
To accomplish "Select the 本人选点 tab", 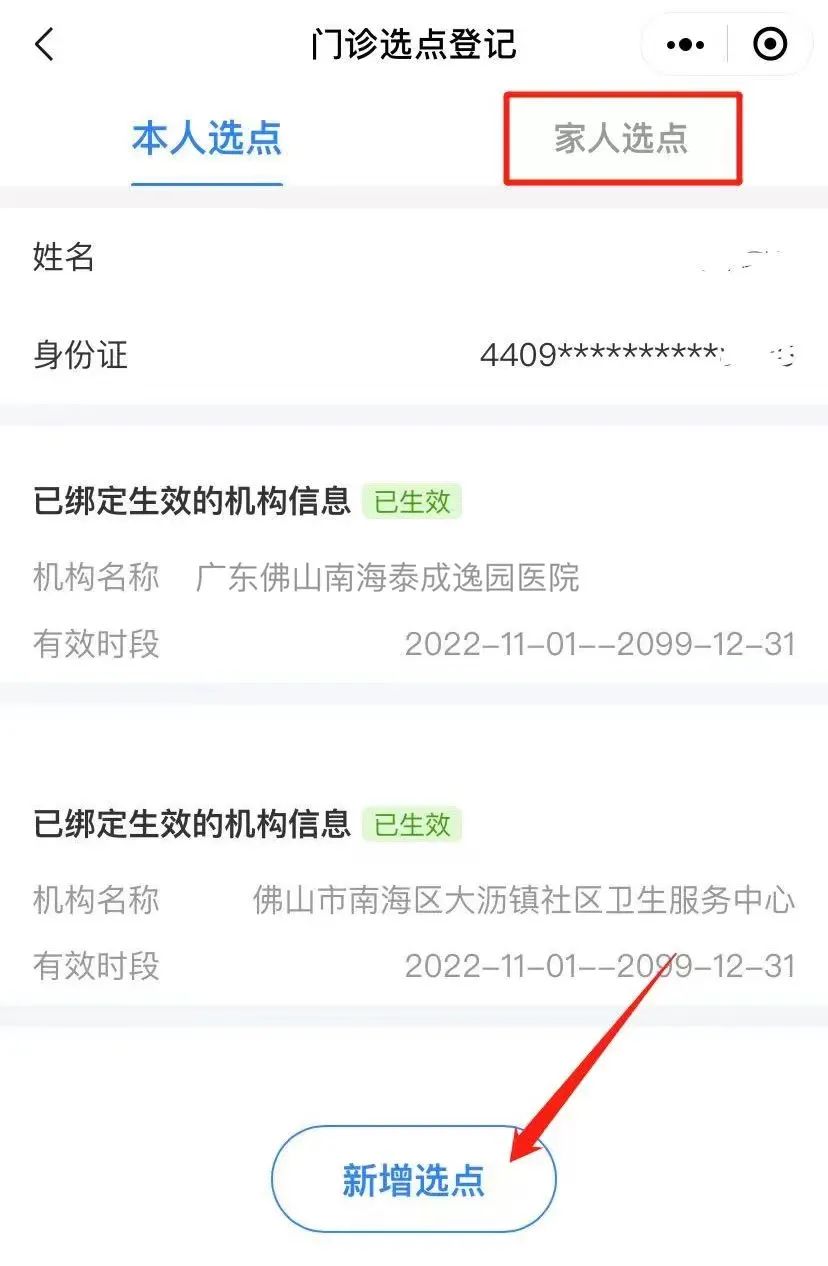I will tap(207, 138).
